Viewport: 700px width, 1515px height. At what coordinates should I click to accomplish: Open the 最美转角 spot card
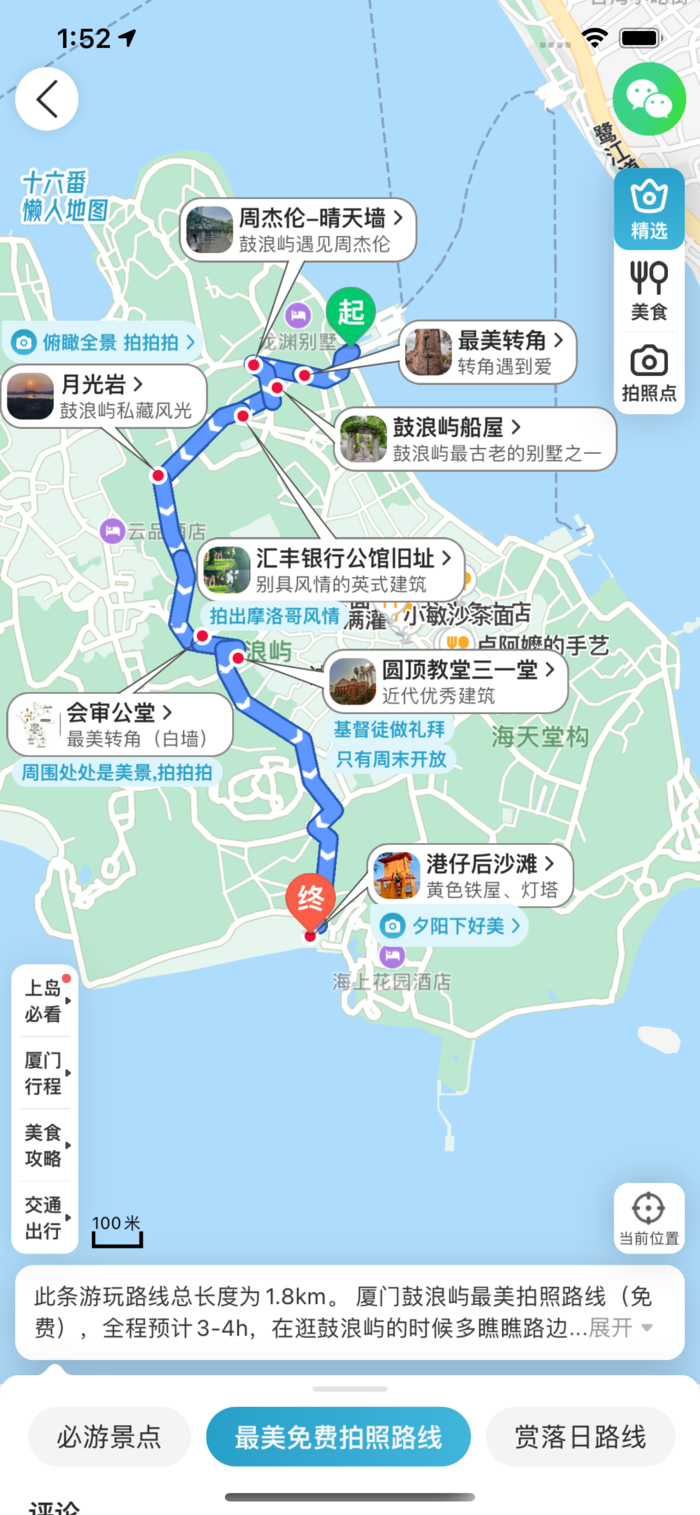(x=490, y=352)
